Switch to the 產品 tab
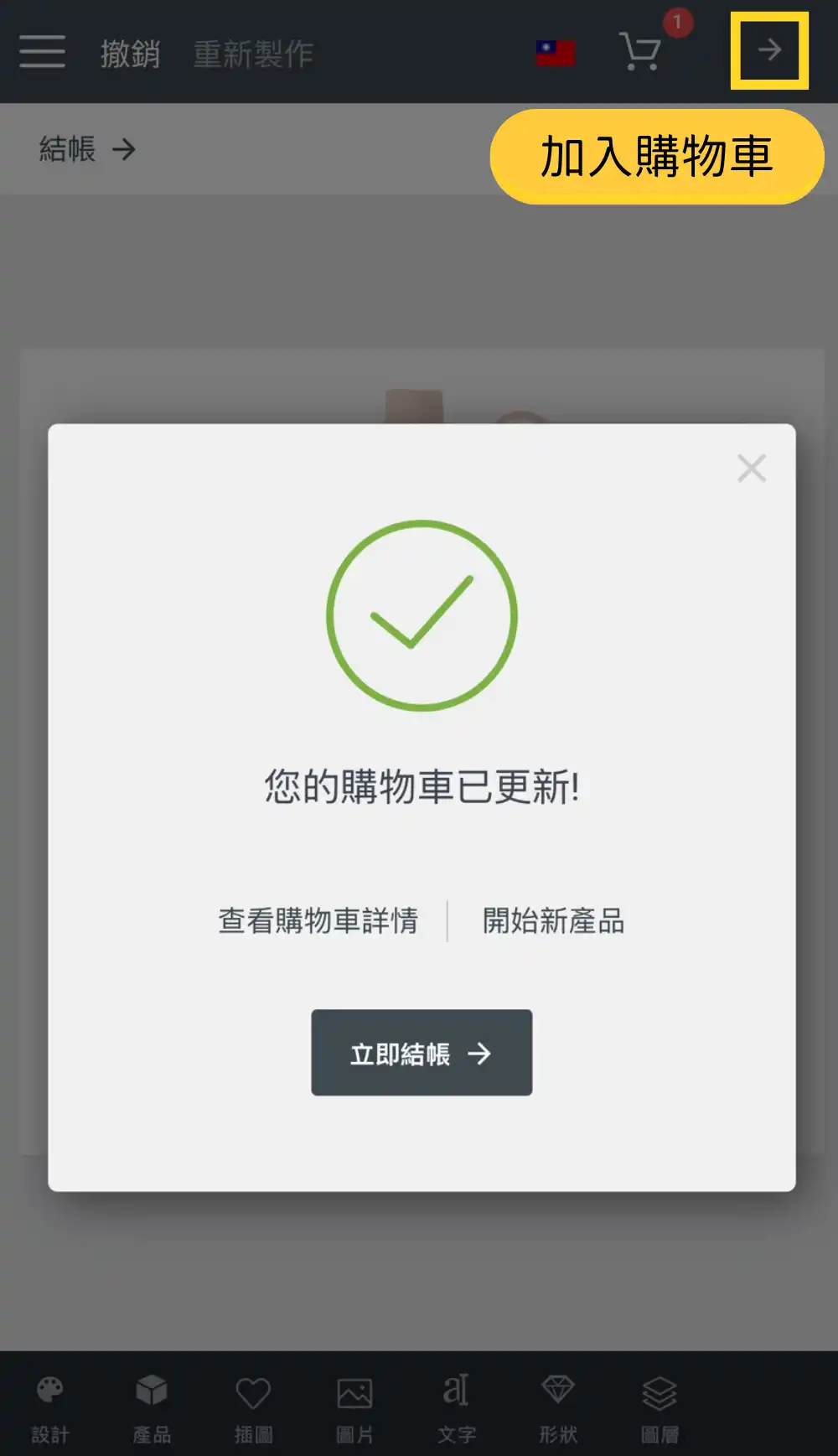 point(152,1408)
